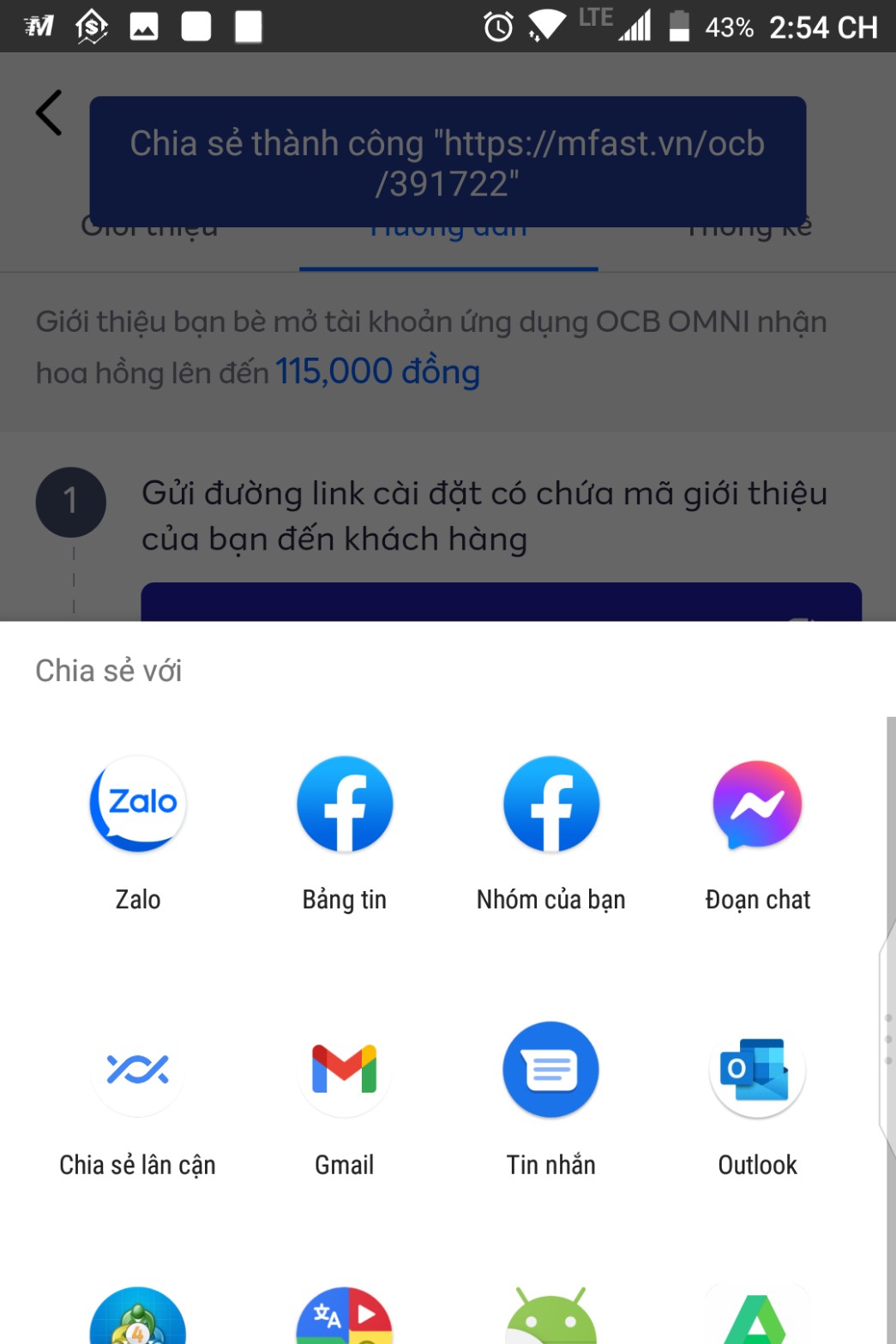Select Chia sẻ lân cận option
Viewport: 896px width, 1344px height.
pos(138,1070)
